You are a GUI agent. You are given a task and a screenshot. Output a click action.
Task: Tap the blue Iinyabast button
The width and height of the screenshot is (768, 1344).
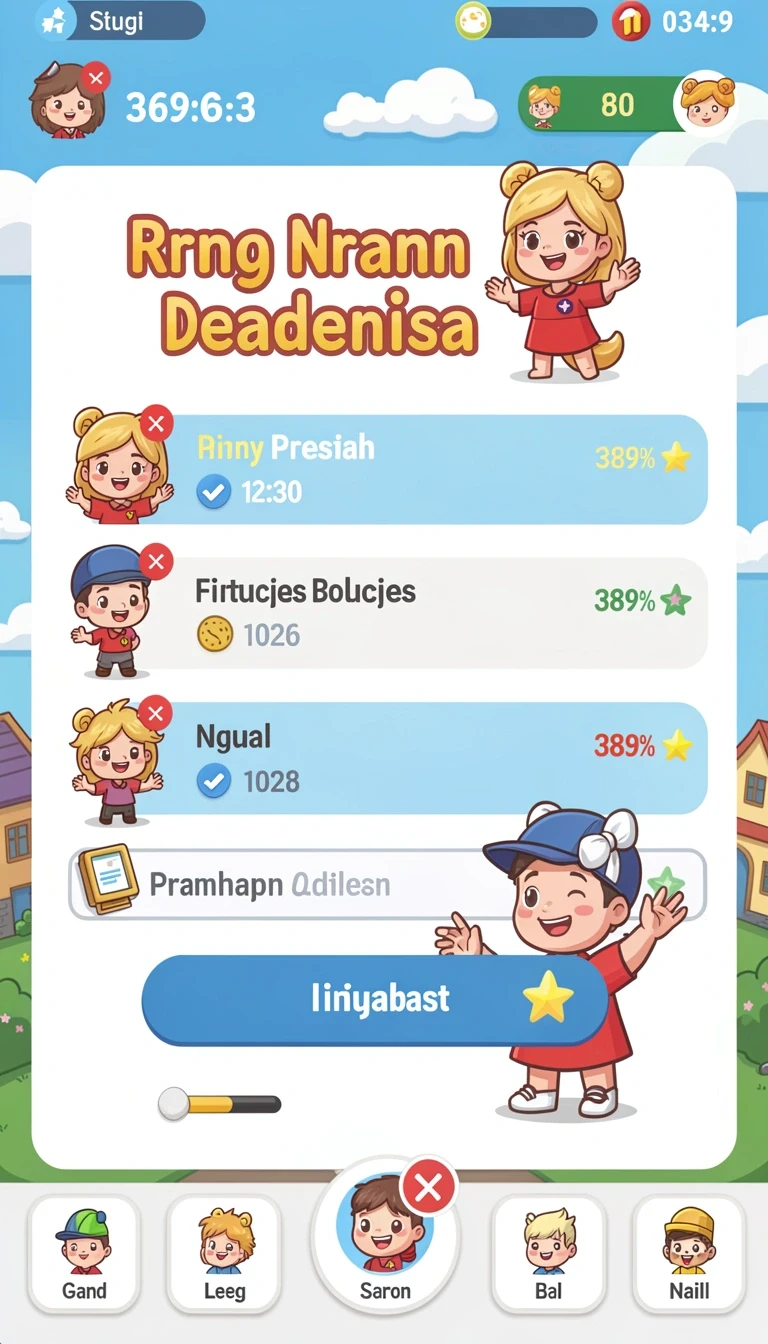click(375, 999)
